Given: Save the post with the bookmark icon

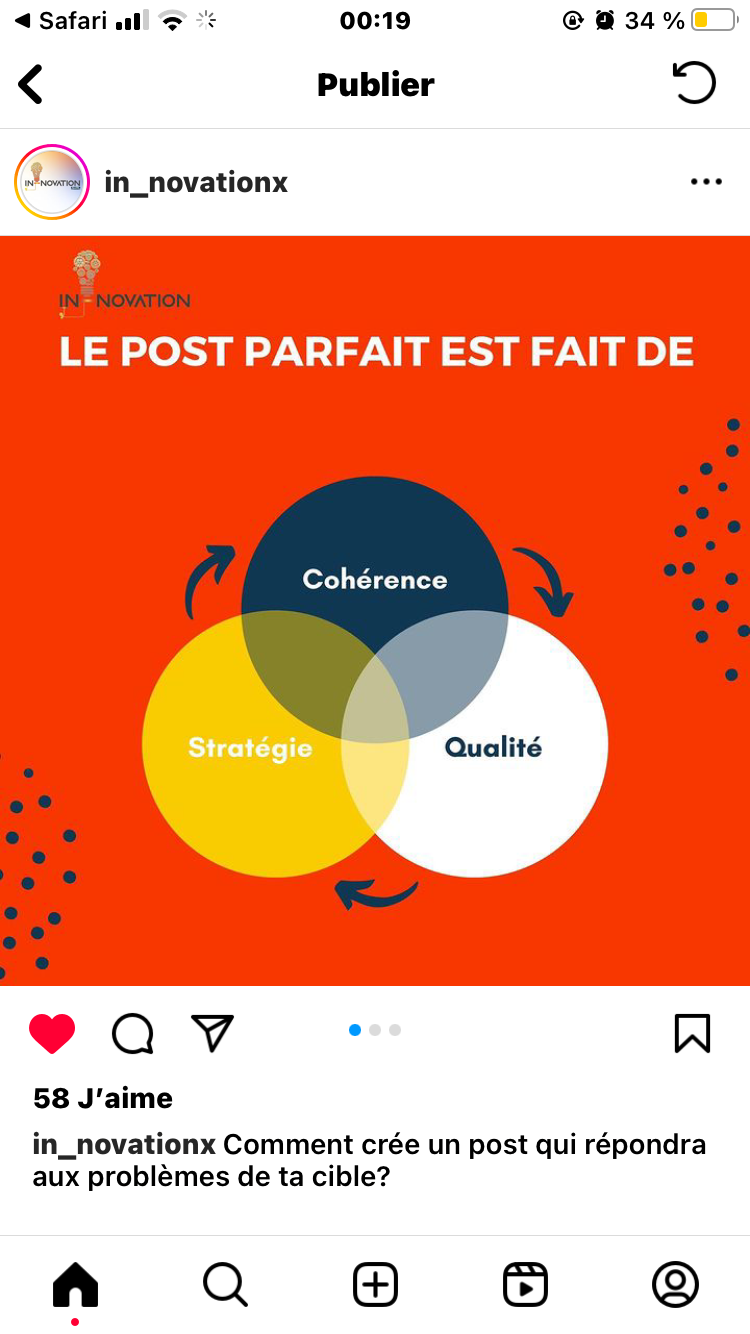Looking at the screenshot, I should click(x=692, y=1033).
